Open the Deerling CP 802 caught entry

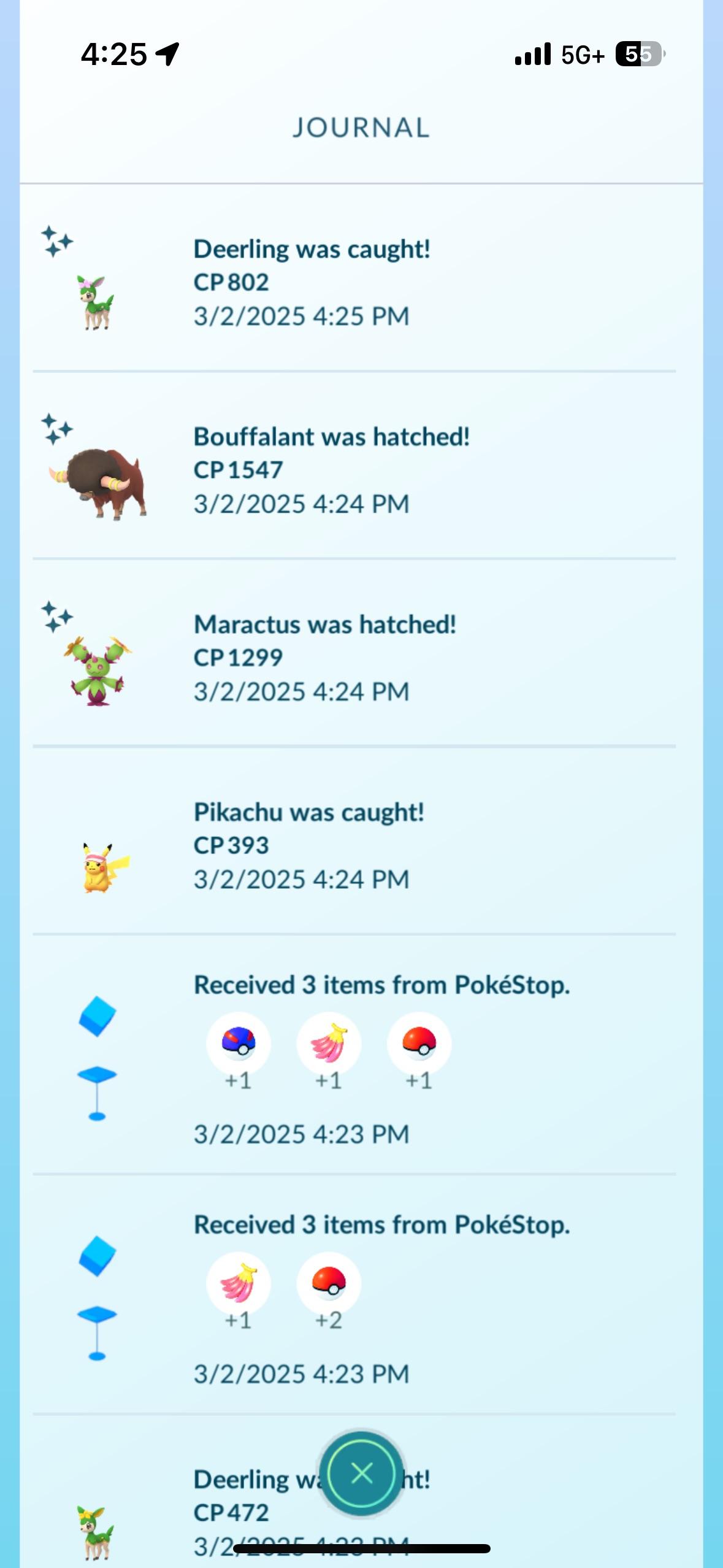tap(312, 282)
